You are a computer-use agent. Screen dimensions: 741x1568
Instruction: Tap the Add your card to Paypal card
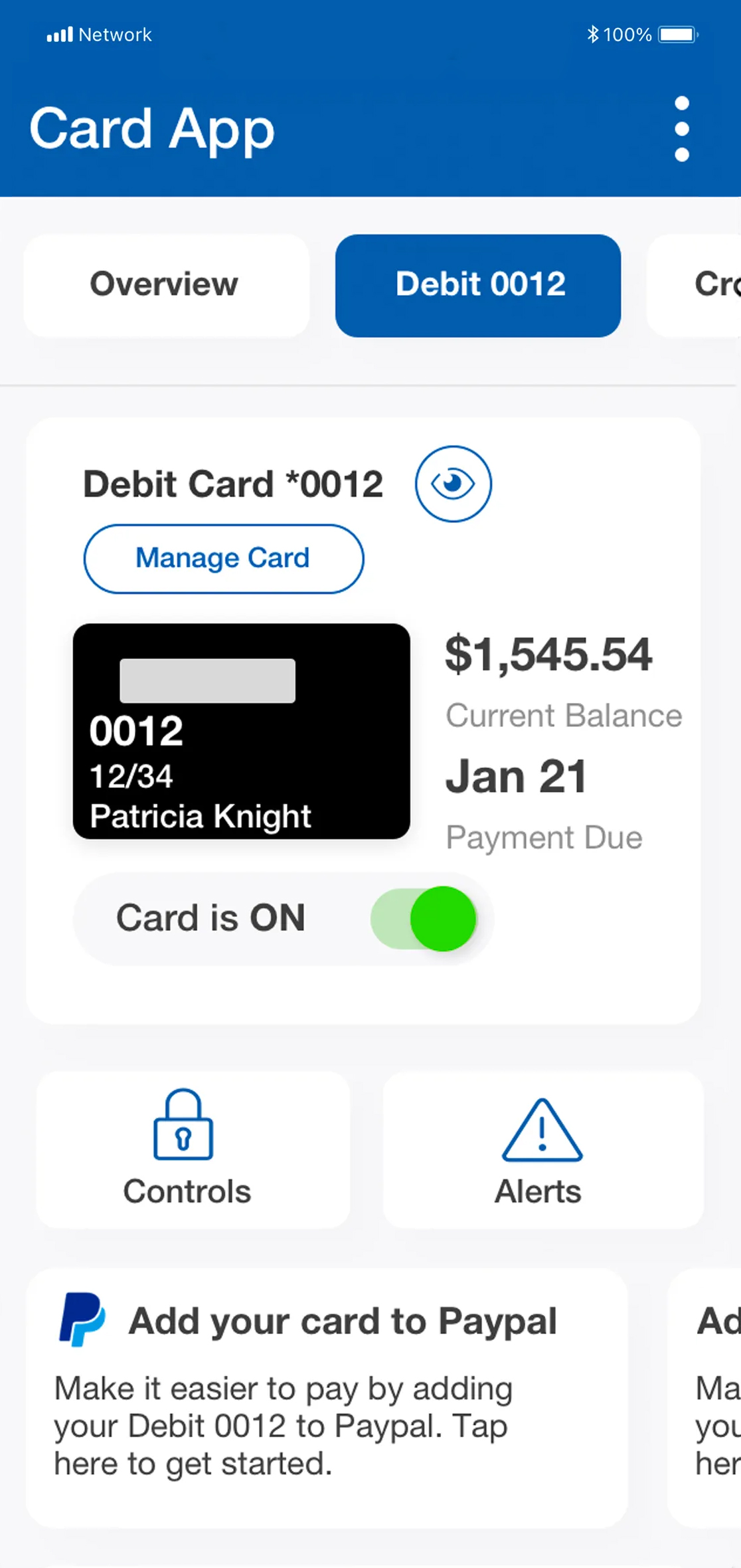pos(327,1395)
